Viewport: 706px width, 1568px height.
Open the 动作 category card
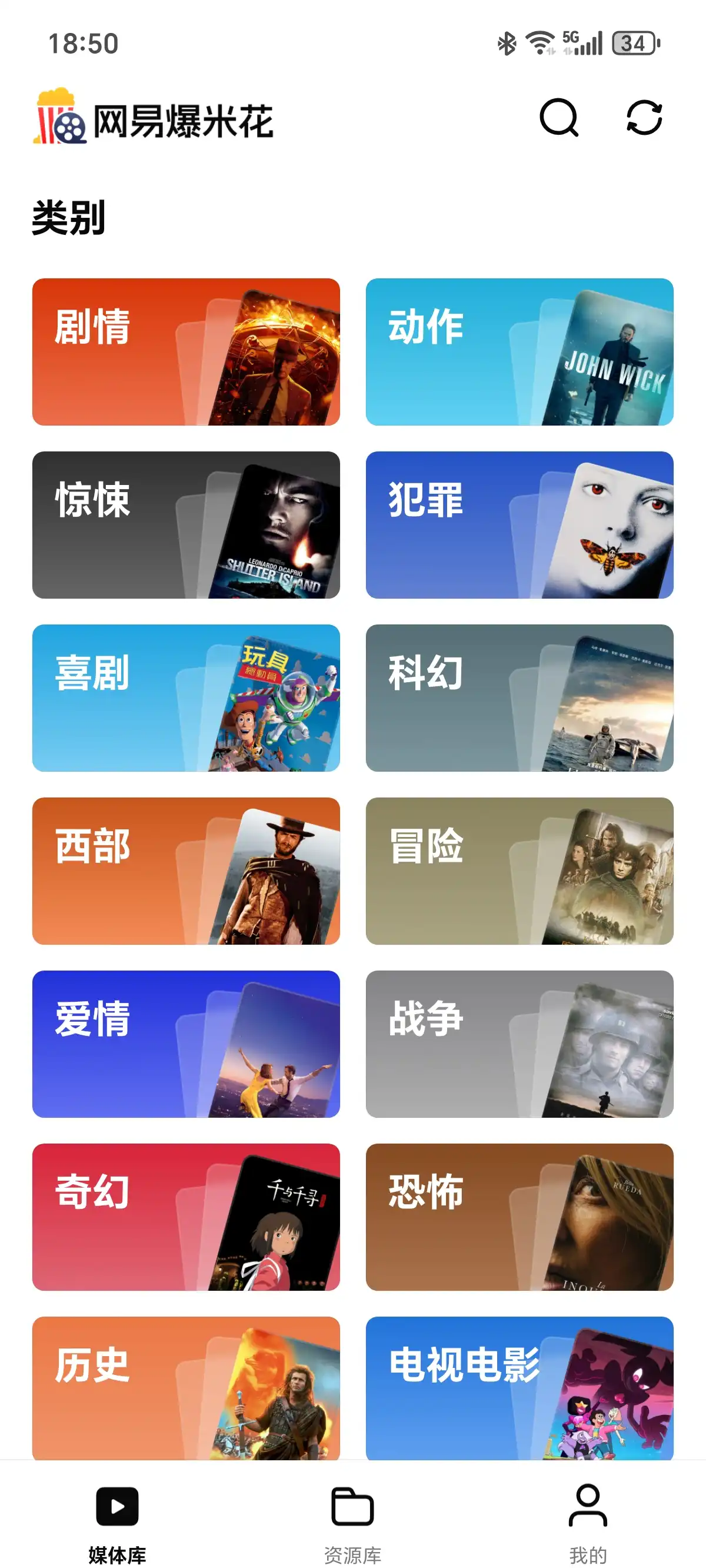(x=519, y=352)
